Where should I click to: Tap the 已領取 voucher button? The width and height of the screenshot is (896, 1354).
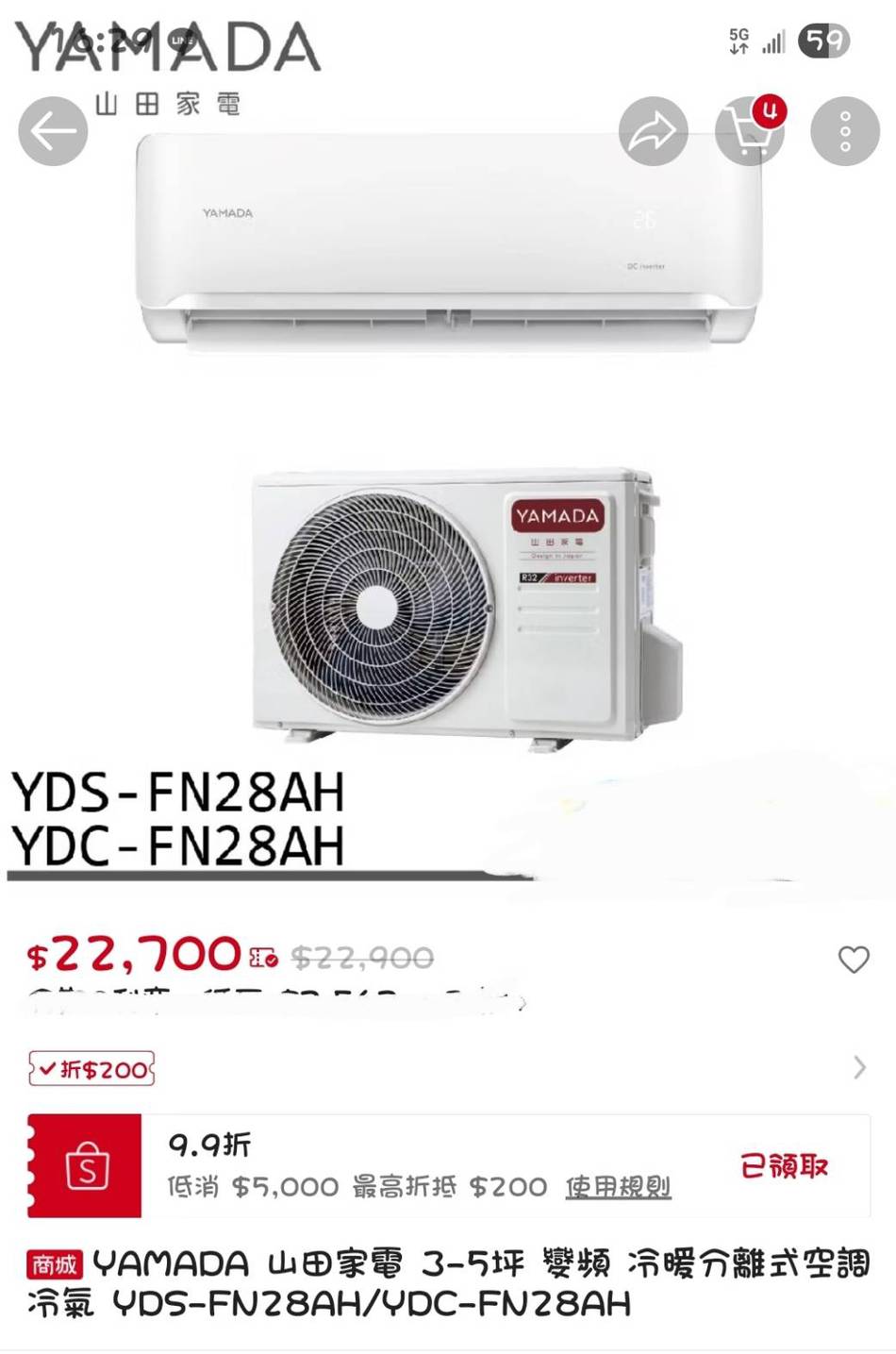[784, 1166]
